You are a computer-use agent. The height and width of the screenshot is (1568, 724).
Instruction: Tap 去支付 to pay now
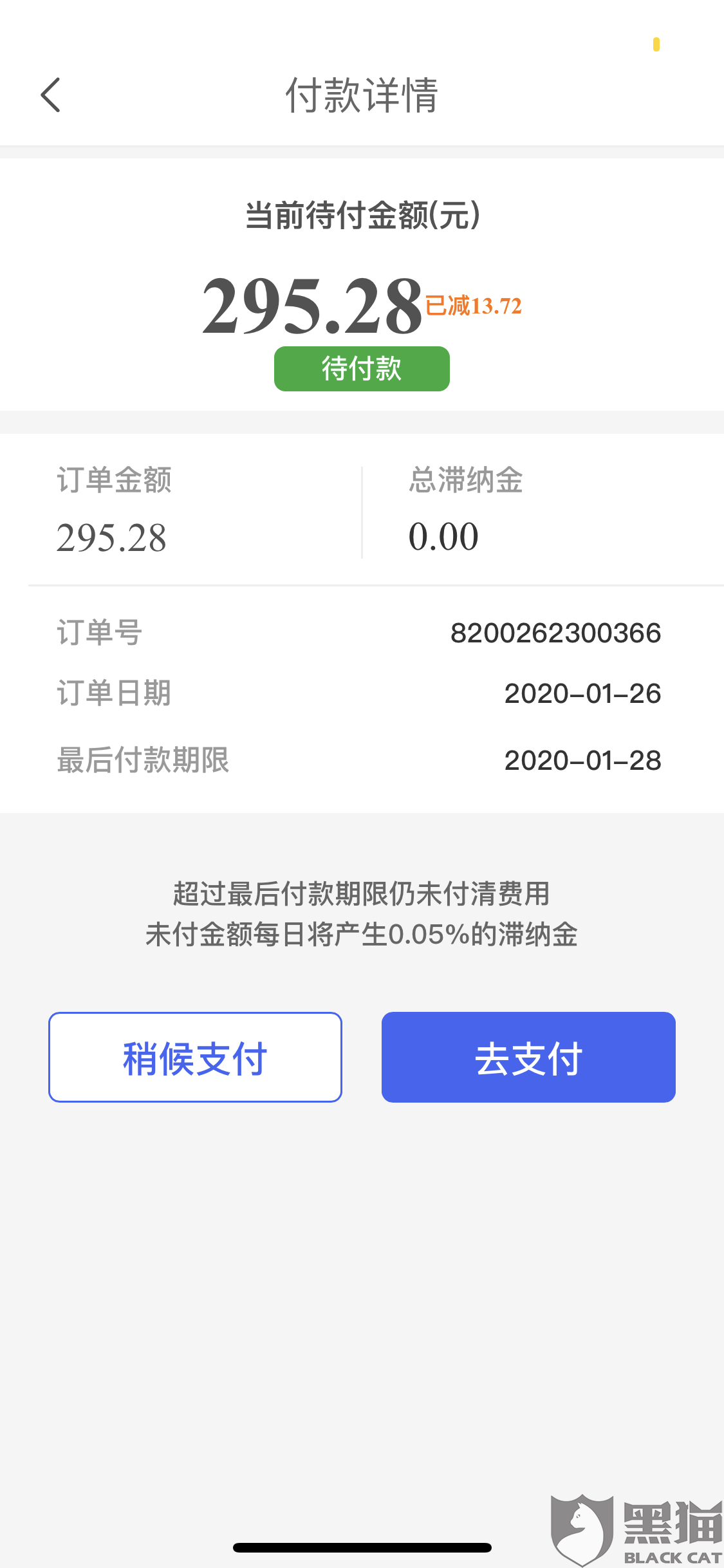point(528,1057)
